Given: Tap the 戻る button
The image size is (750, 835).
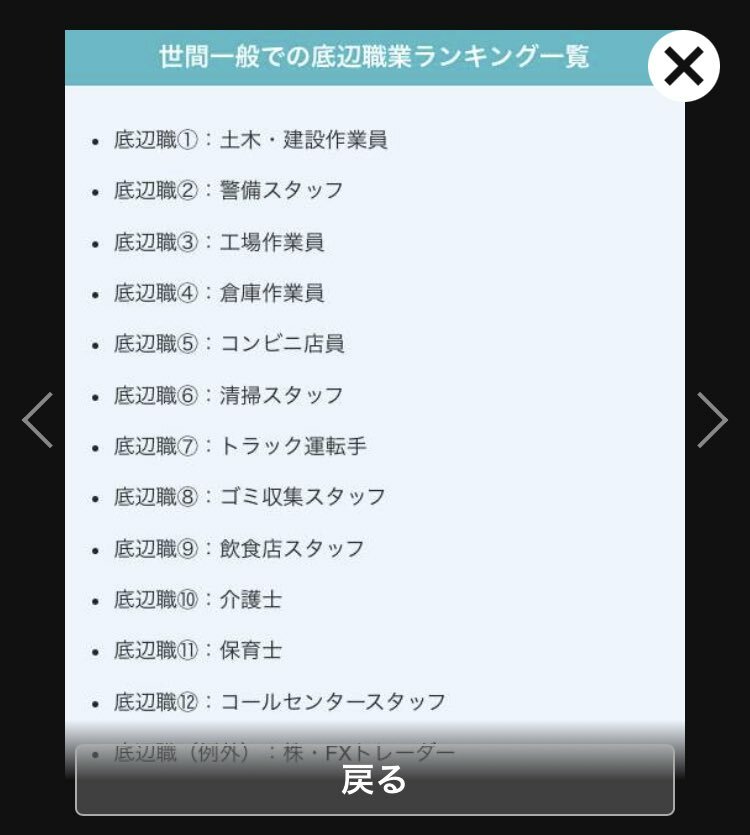Looking at the screenshot, I should pos(375,780).
